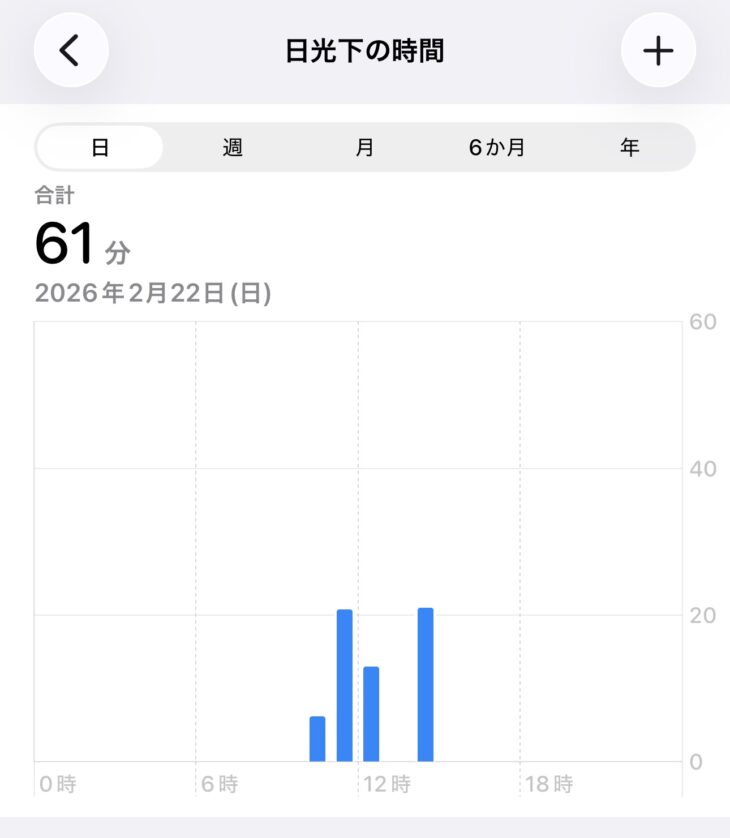
Task: Add data with the plus button
Action: (657, 50)
